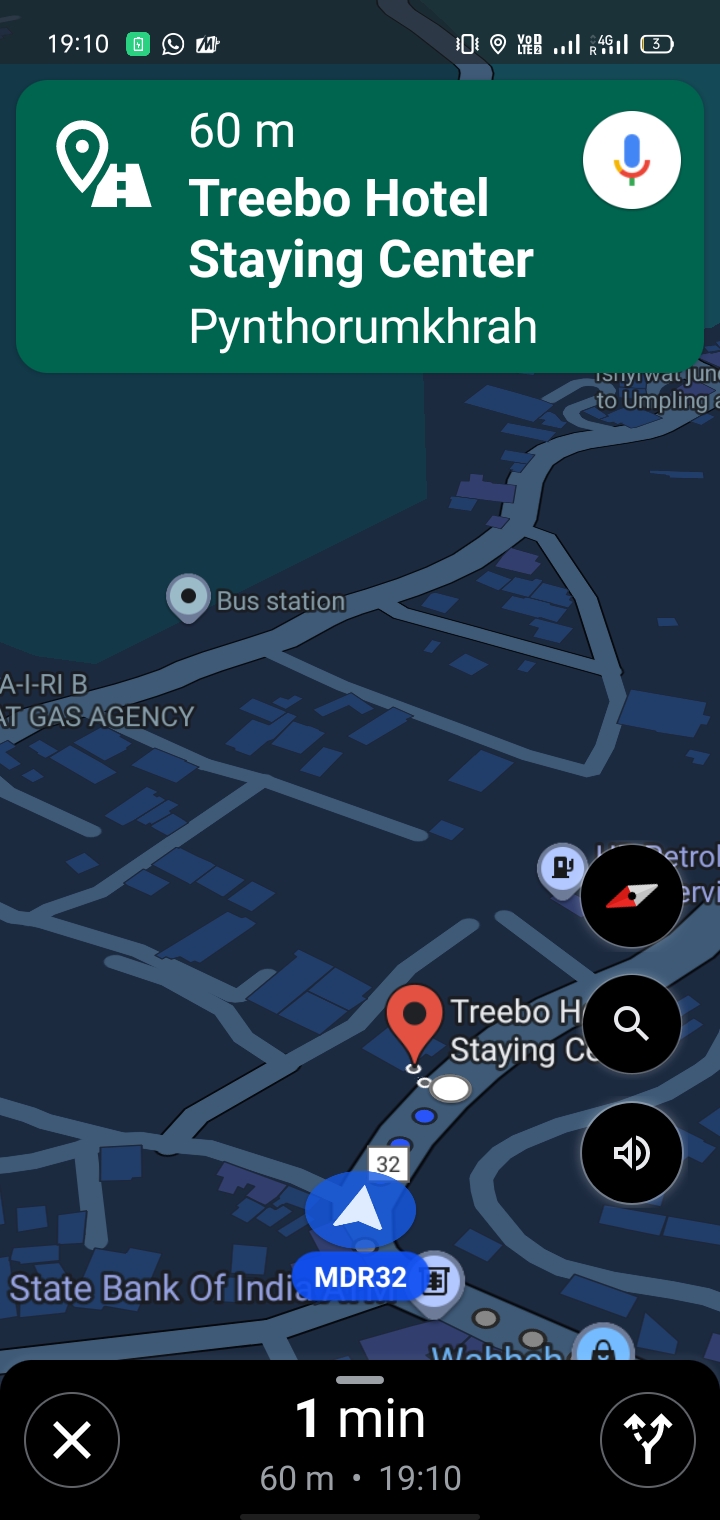Open the Treebo Hotel direction banner
The image size is (720, 1520).
pos(360,227)
